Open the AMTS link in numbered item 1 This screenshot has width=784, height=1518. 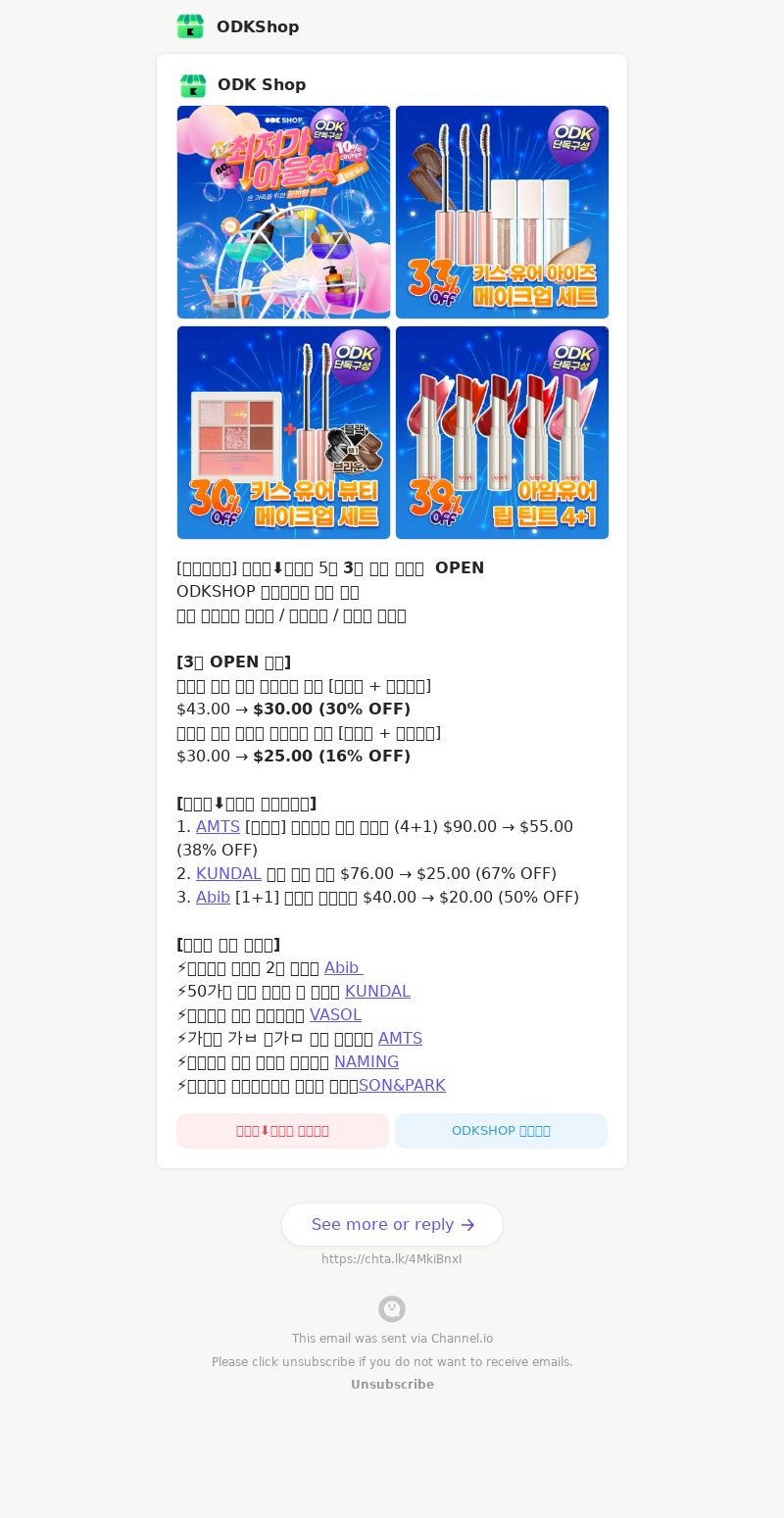218,827
